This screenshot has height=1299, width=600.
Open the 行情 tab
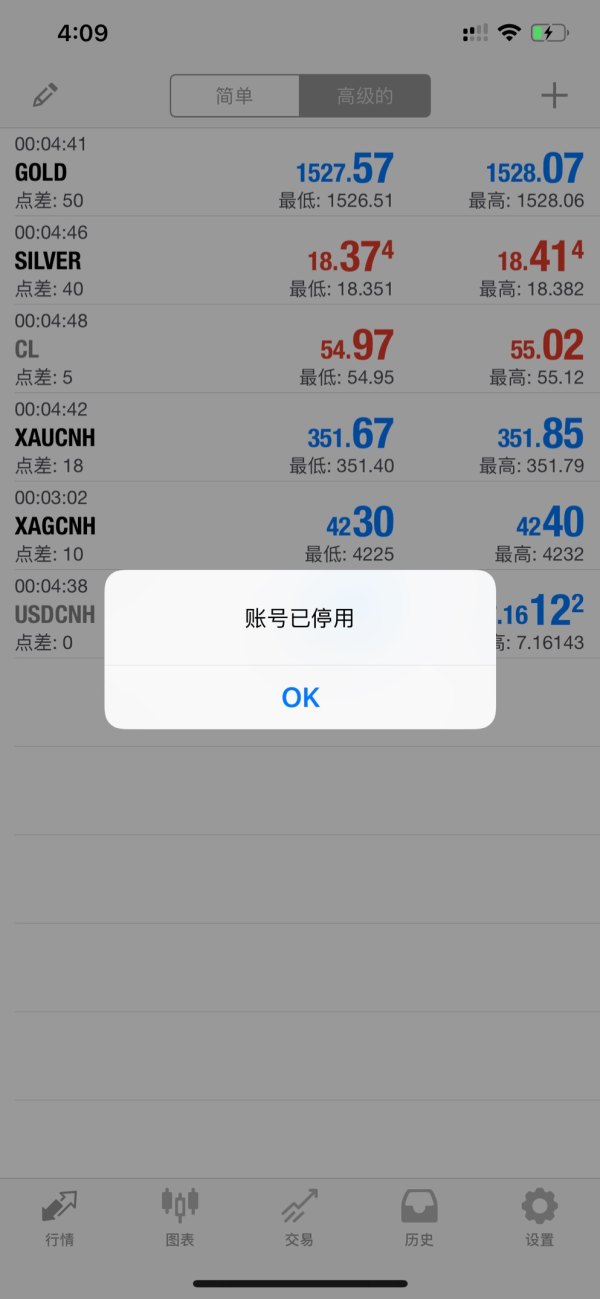(x=60, y=1217)
